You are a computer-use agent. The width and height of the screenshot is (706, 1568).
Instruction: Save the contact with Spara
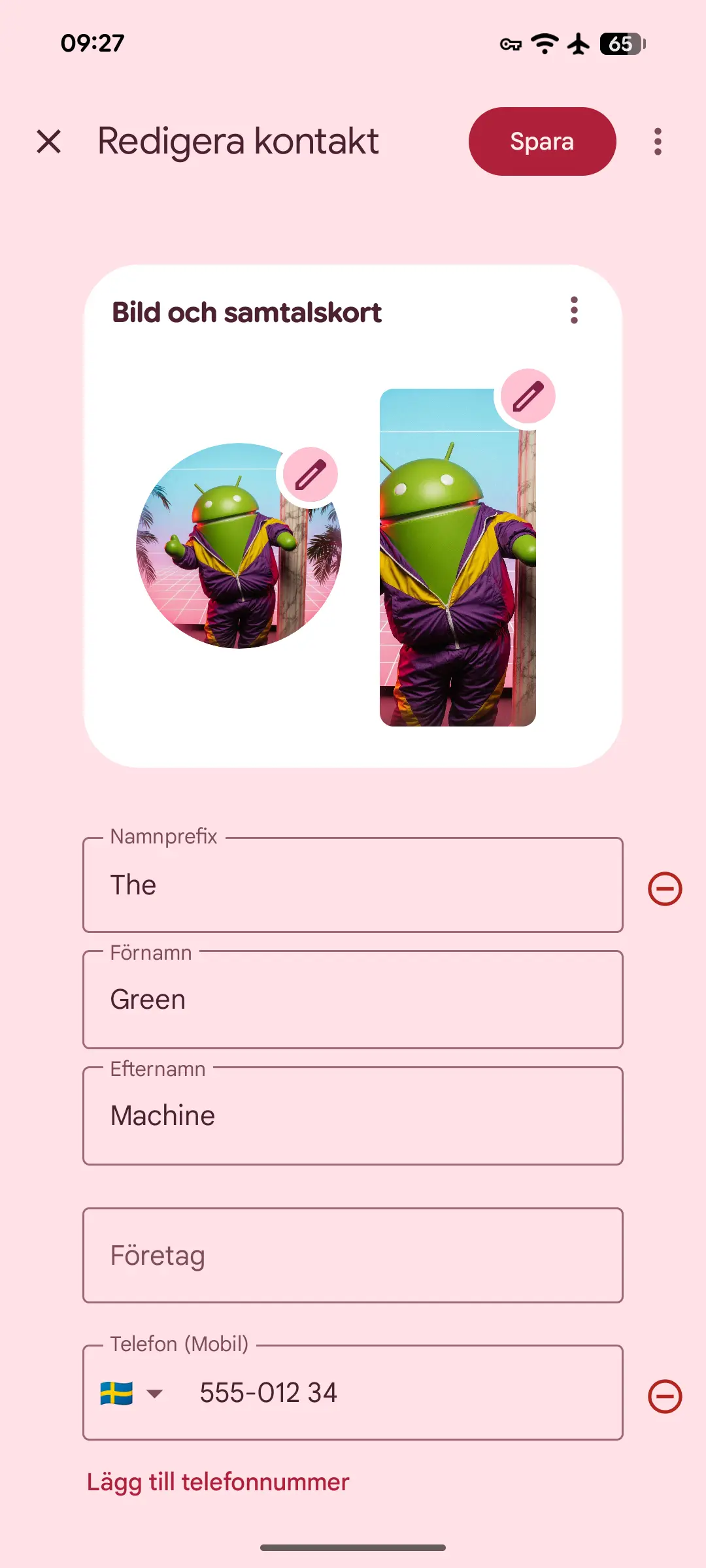542,141
